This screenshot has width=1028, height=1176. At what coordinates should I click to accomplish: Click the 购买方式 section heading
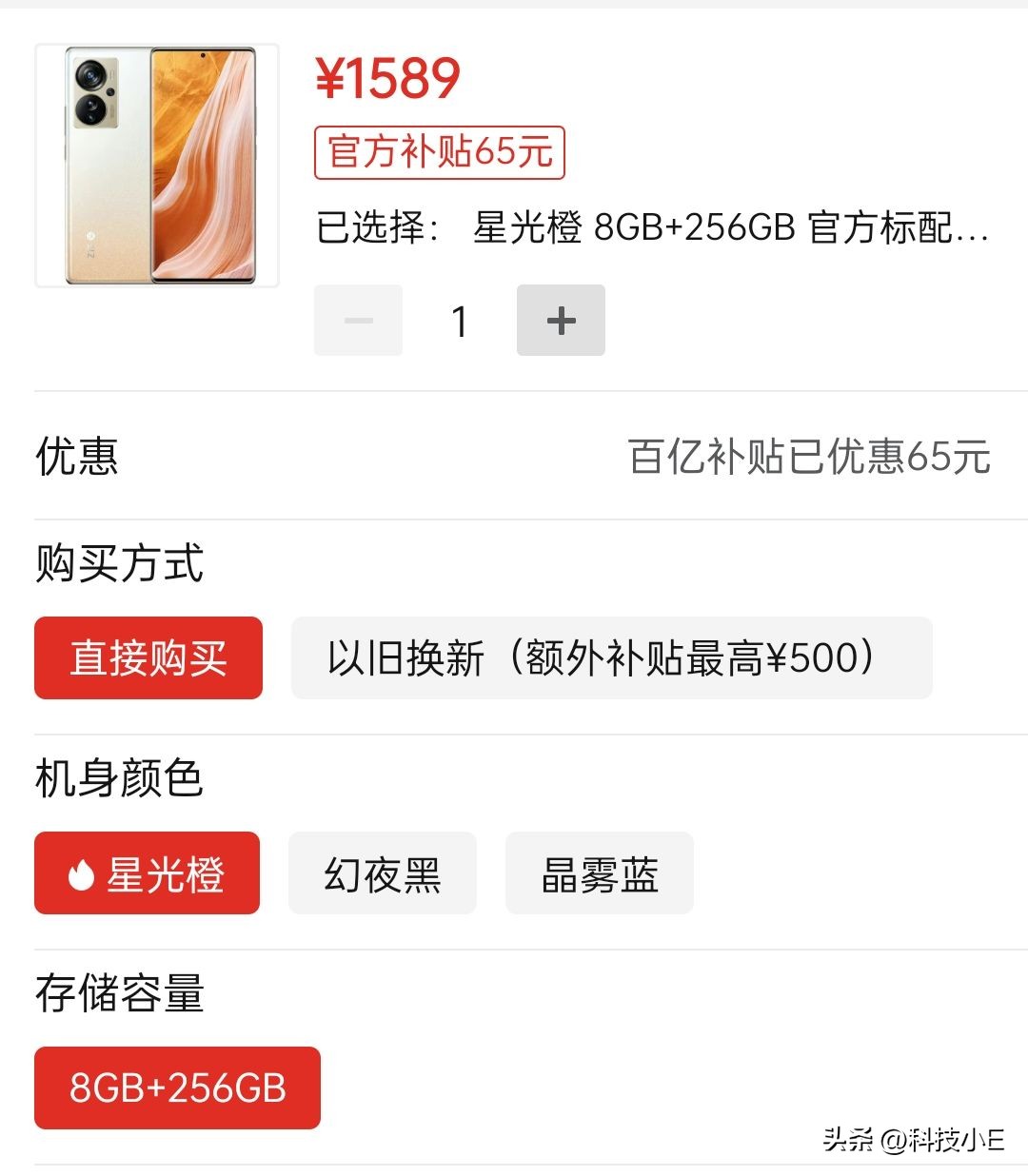coord(119,564)
